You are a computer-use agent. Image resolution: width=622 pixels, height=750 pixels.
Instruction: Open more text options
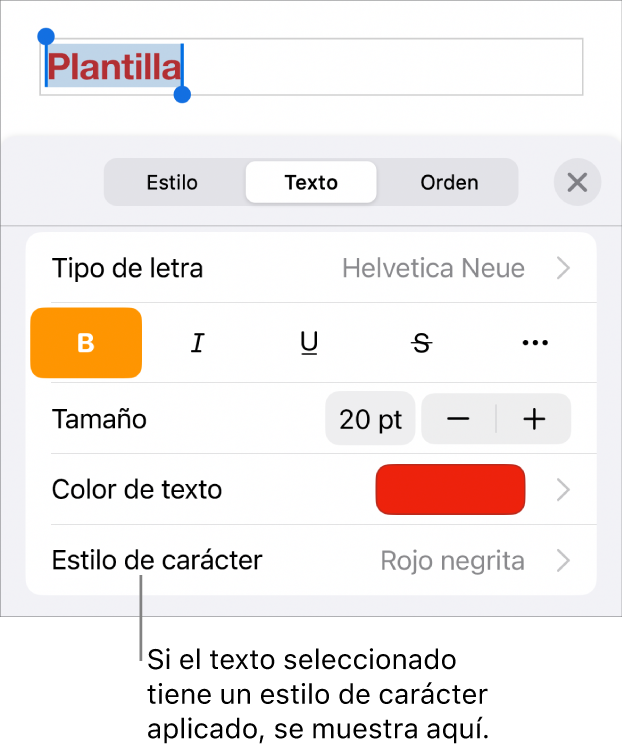click(x=535, y=343)
